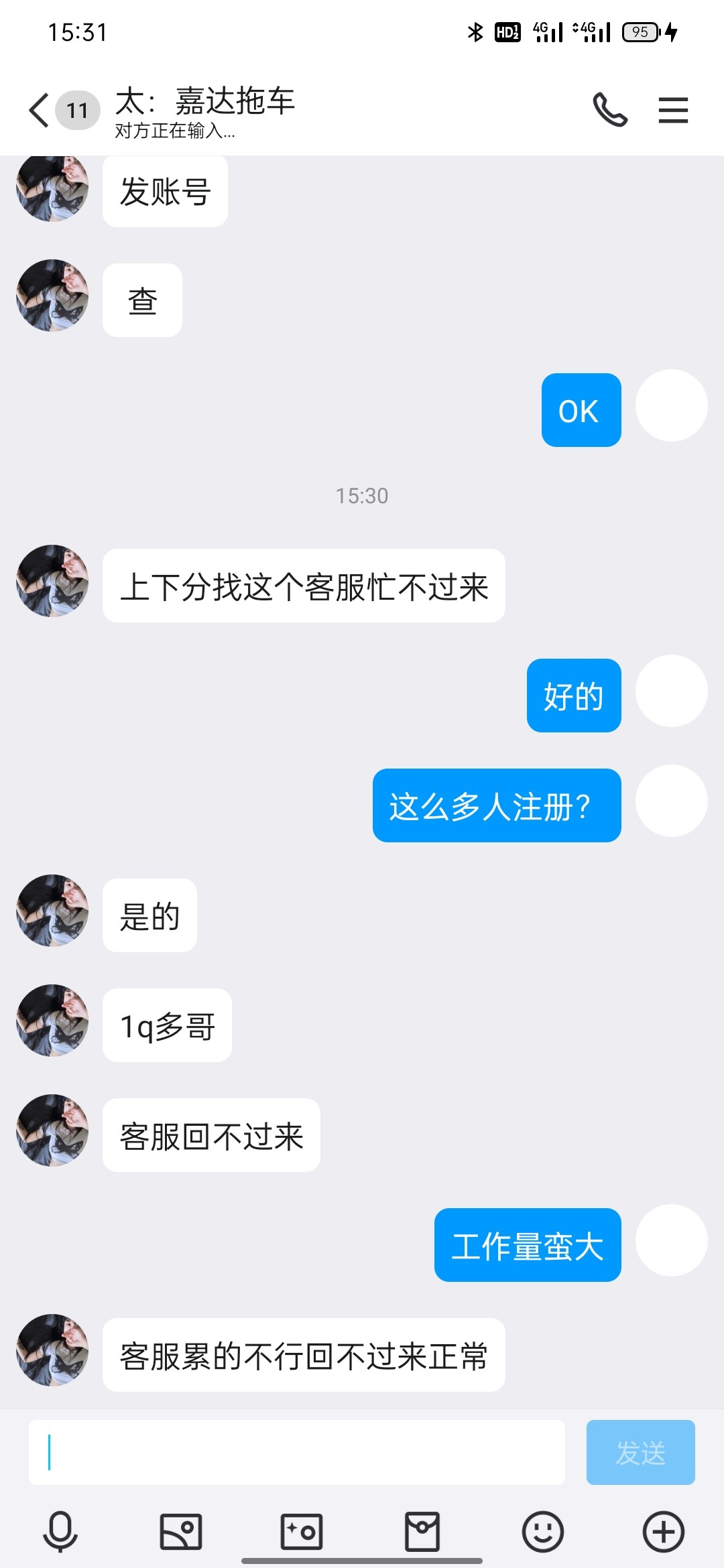Focus the message input field
The width and height of the screenshot is (724, 1568).
coord(296,1452)
